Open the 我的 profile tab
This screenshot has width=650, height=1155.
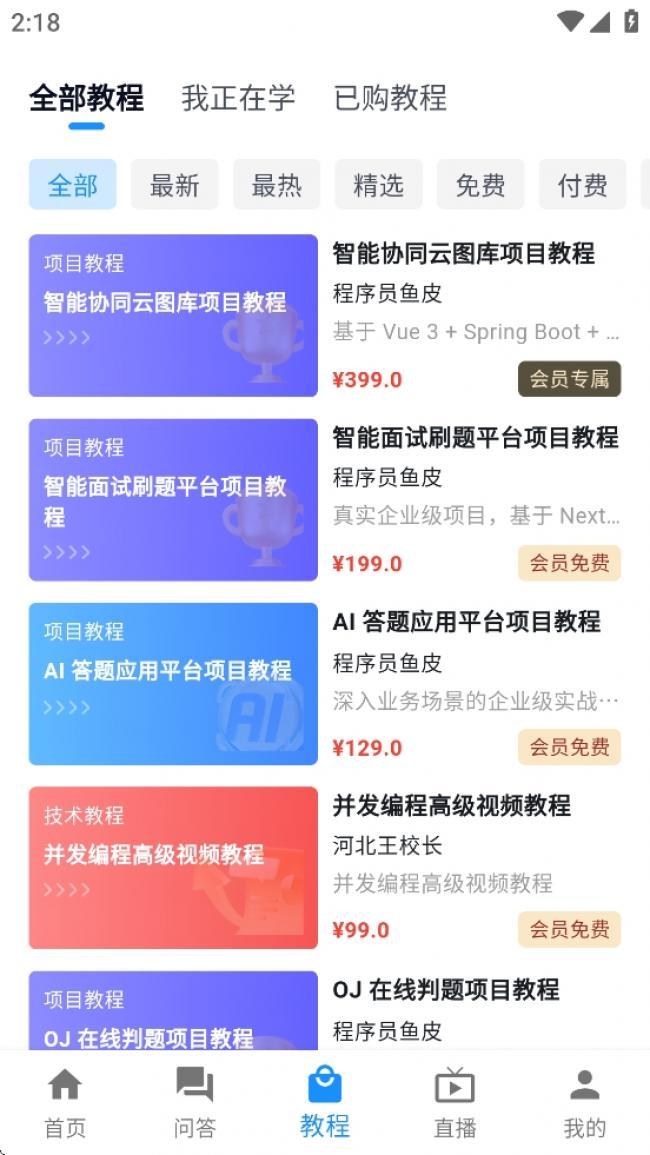click(x=585, y=1102)
